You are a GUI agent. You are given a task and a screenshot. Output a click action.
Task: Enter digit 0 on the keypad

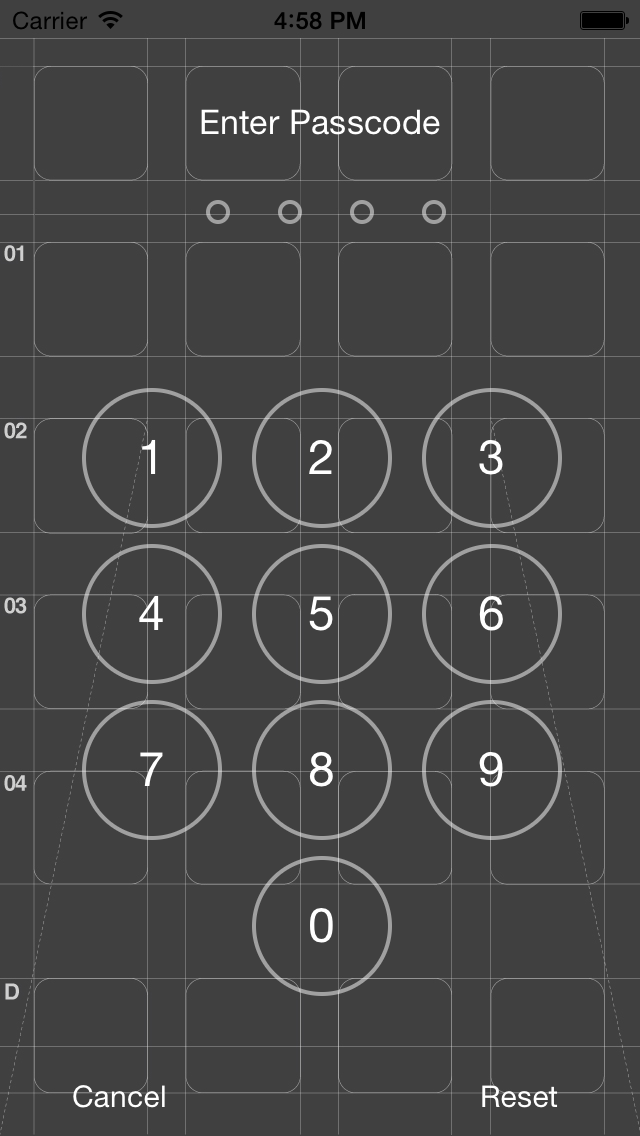[x=322, y=926]
